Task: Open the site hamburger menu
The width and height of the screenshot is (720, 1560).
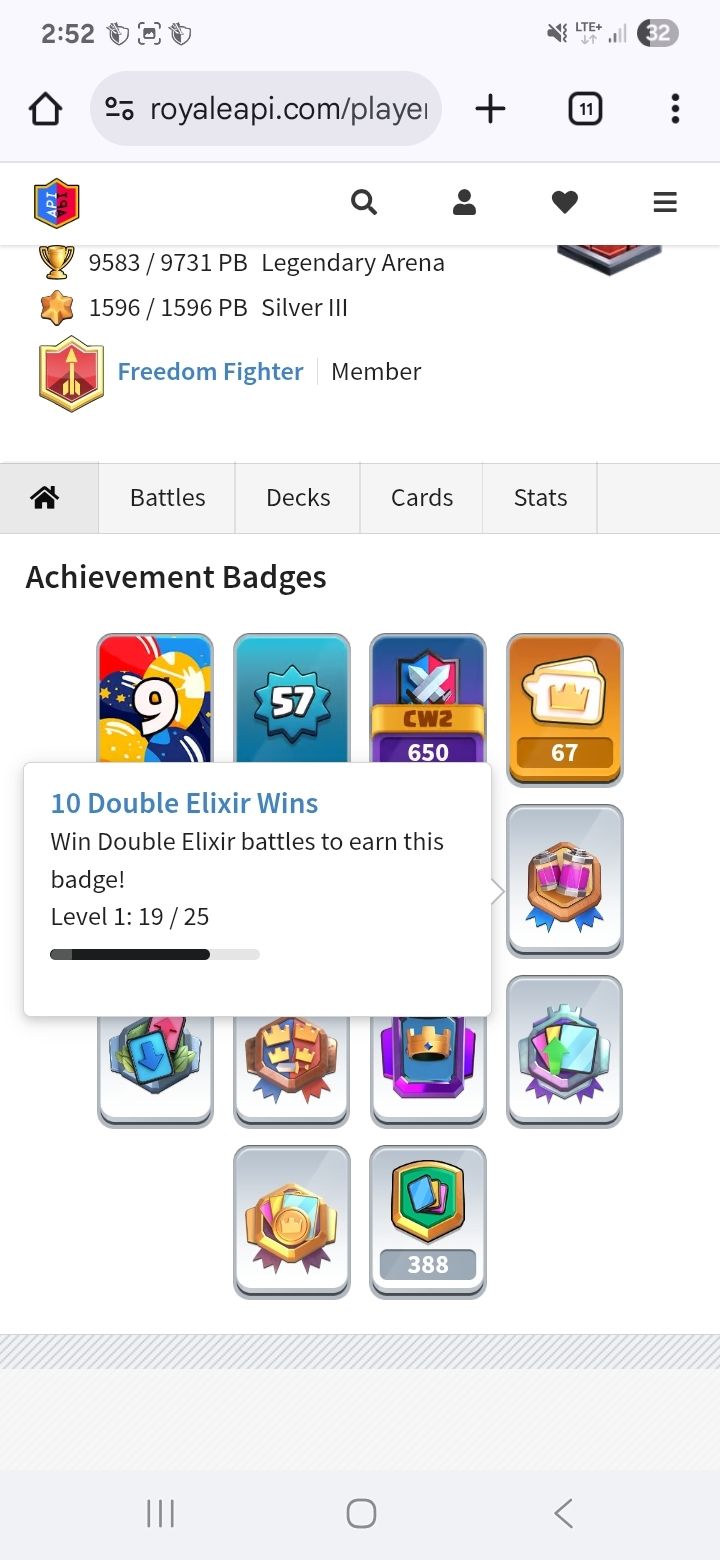Action: click(x=665, y=203)
